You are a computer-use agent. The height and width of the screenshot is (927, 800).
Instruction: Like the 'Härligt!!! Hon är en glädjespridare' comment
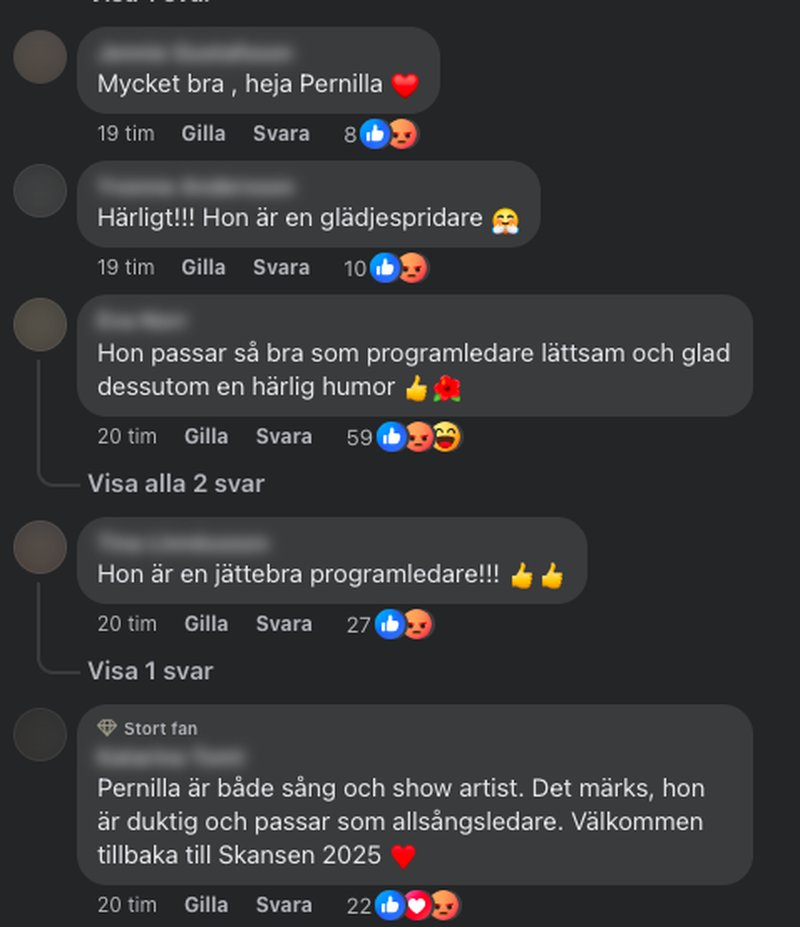click(203, 267)
